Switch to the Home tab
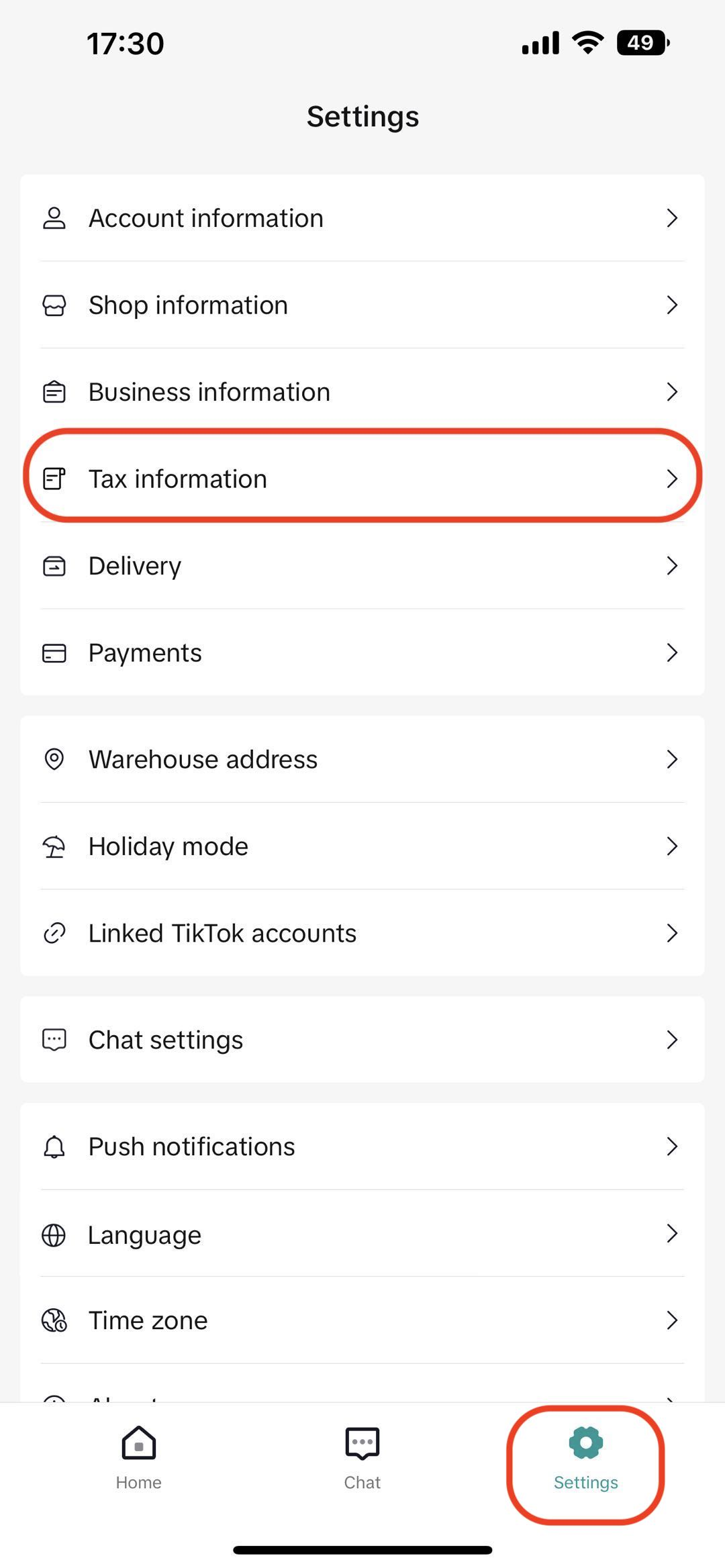 coord(138,1457)
